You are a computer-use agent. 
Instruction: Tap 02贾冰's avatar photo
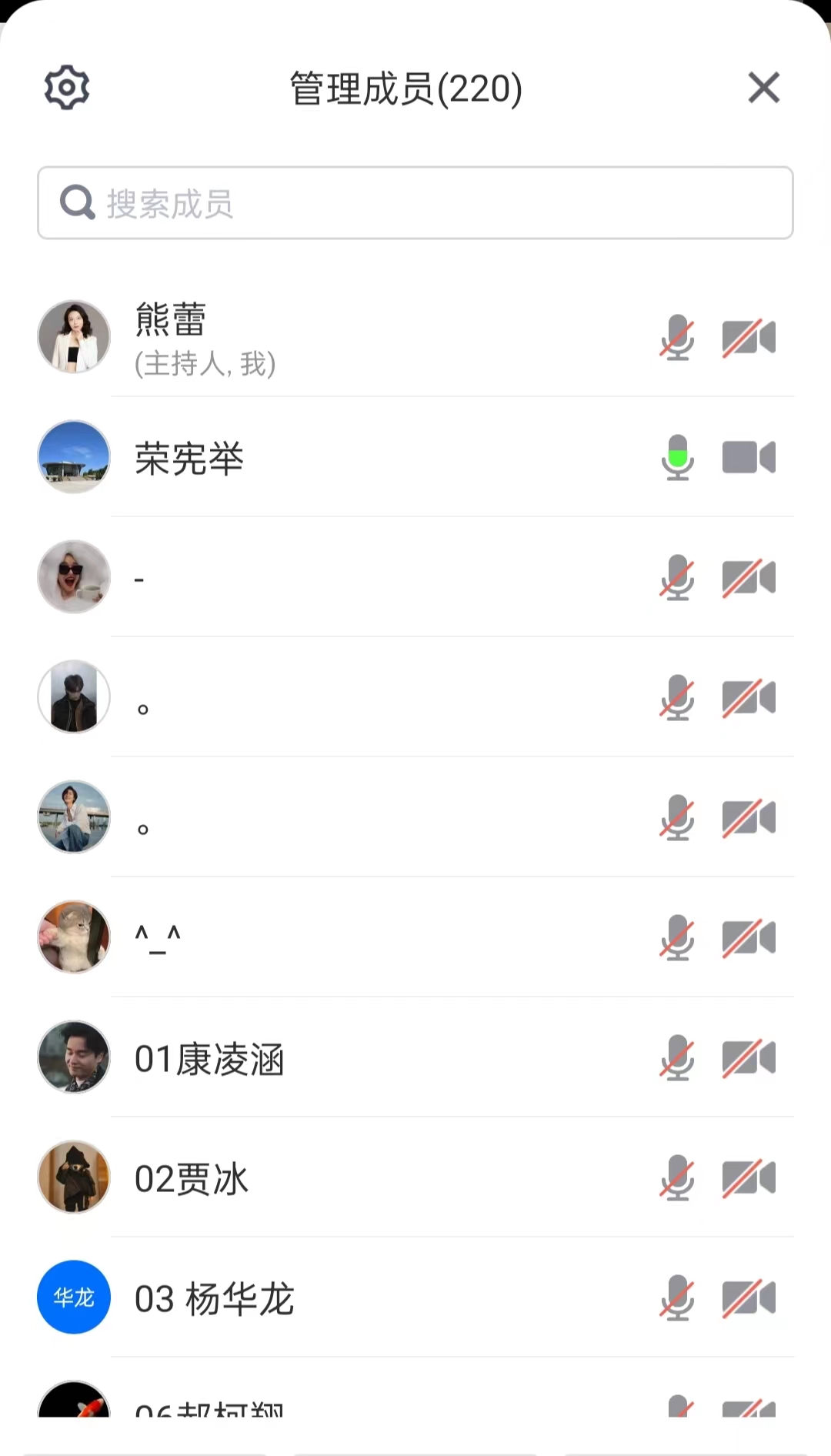pos(73,1177)
